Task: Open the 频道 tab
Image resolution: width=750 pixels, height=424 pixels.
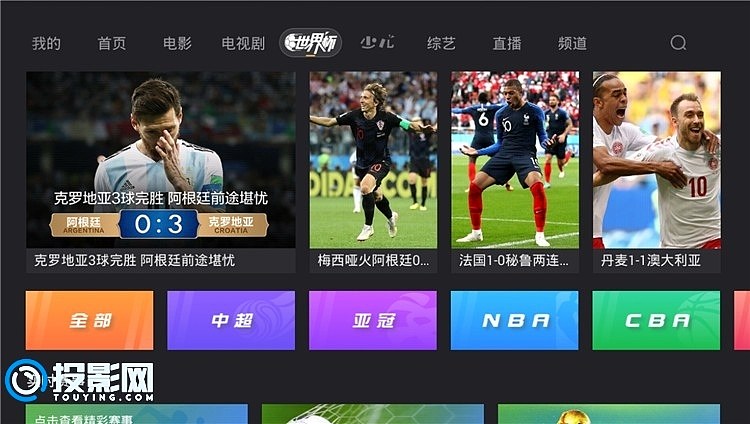Action: [572, 43]
